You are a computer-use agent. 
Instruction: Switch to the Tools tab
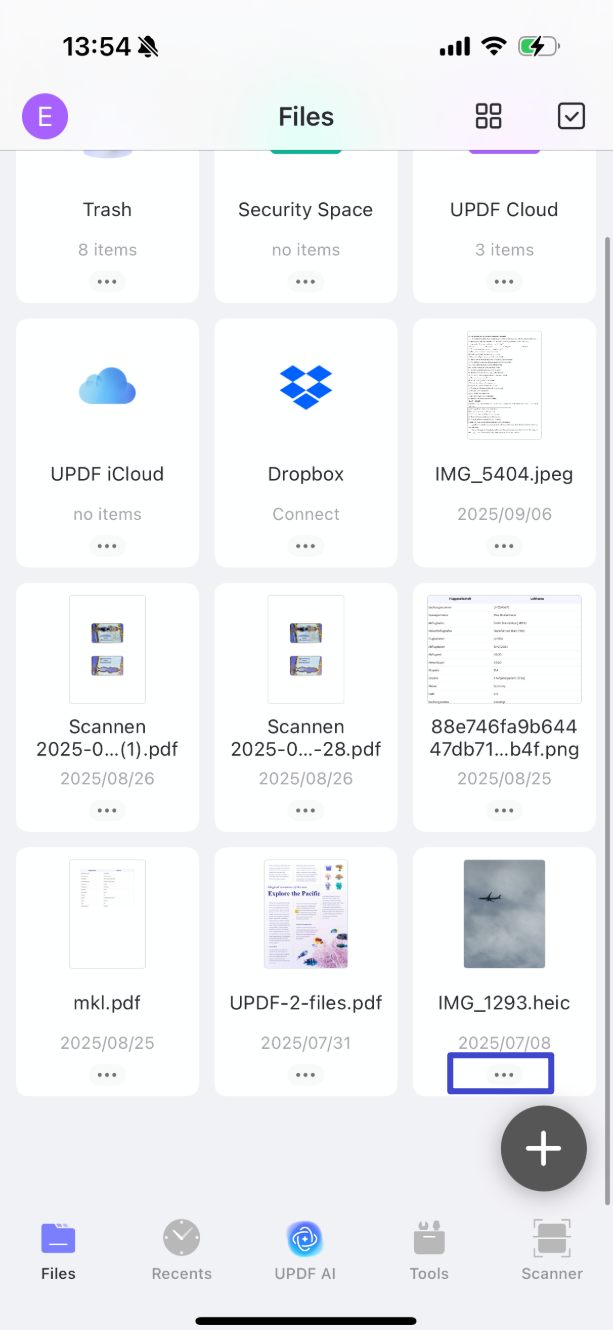429,1250
